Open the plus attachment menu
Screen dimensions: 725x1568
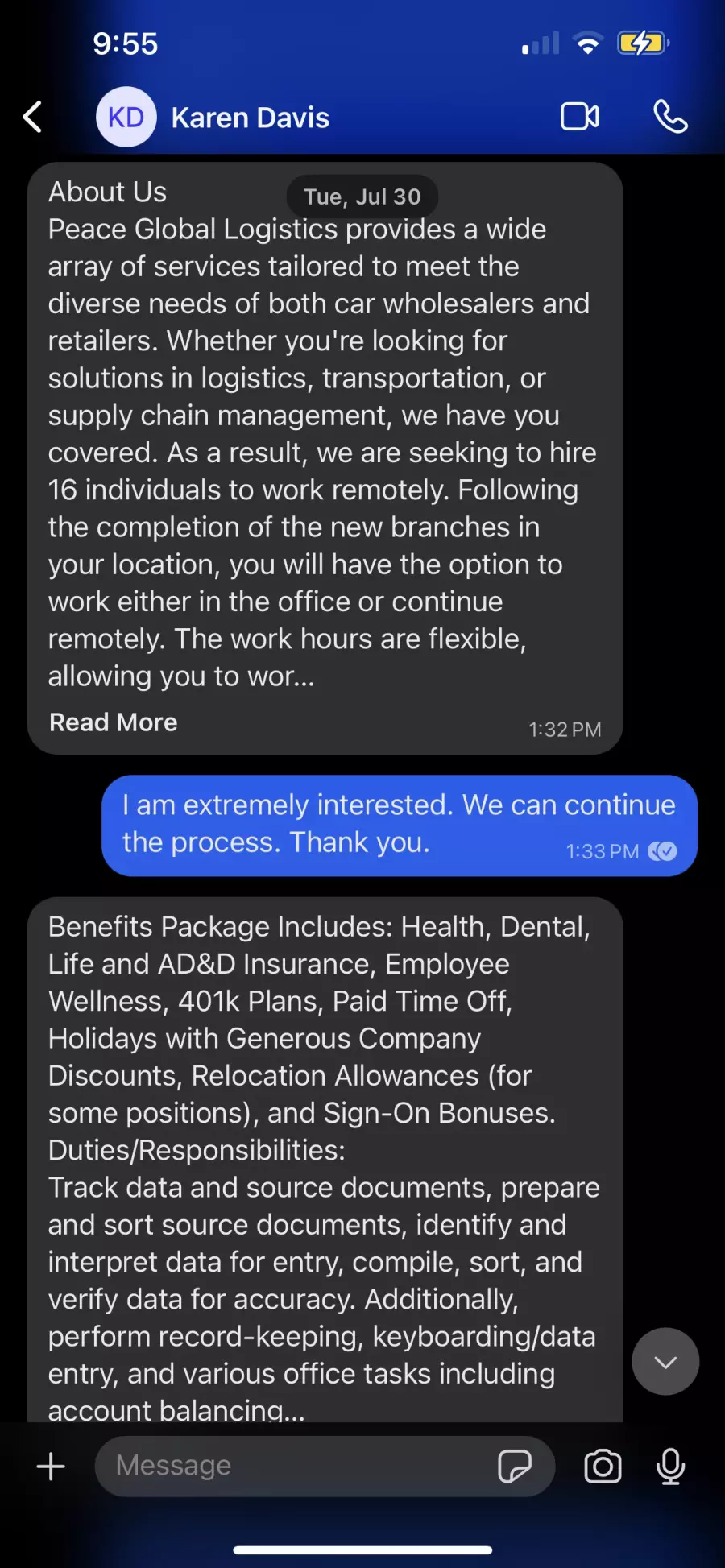51,1467
